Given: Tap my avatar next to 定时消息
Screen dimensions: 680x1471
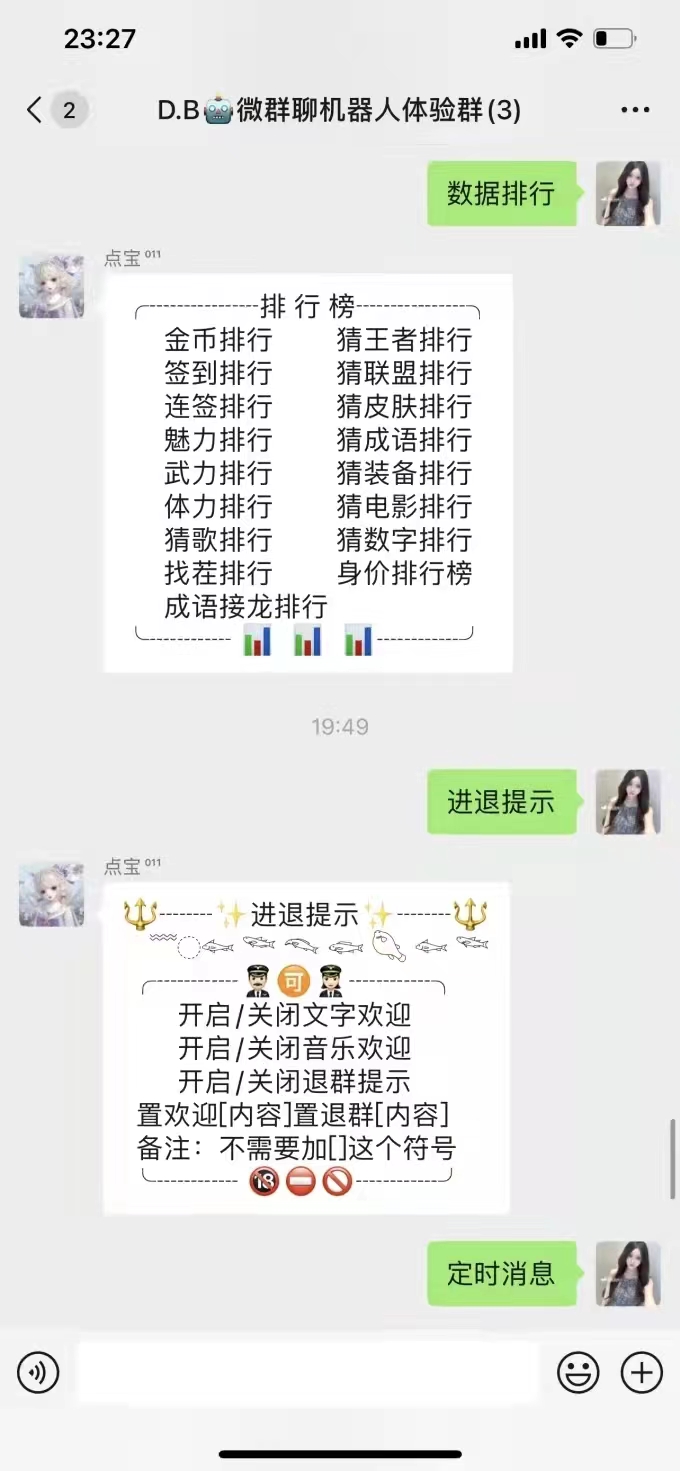Looking at the screenshot, I should (x=628, y=1274).
